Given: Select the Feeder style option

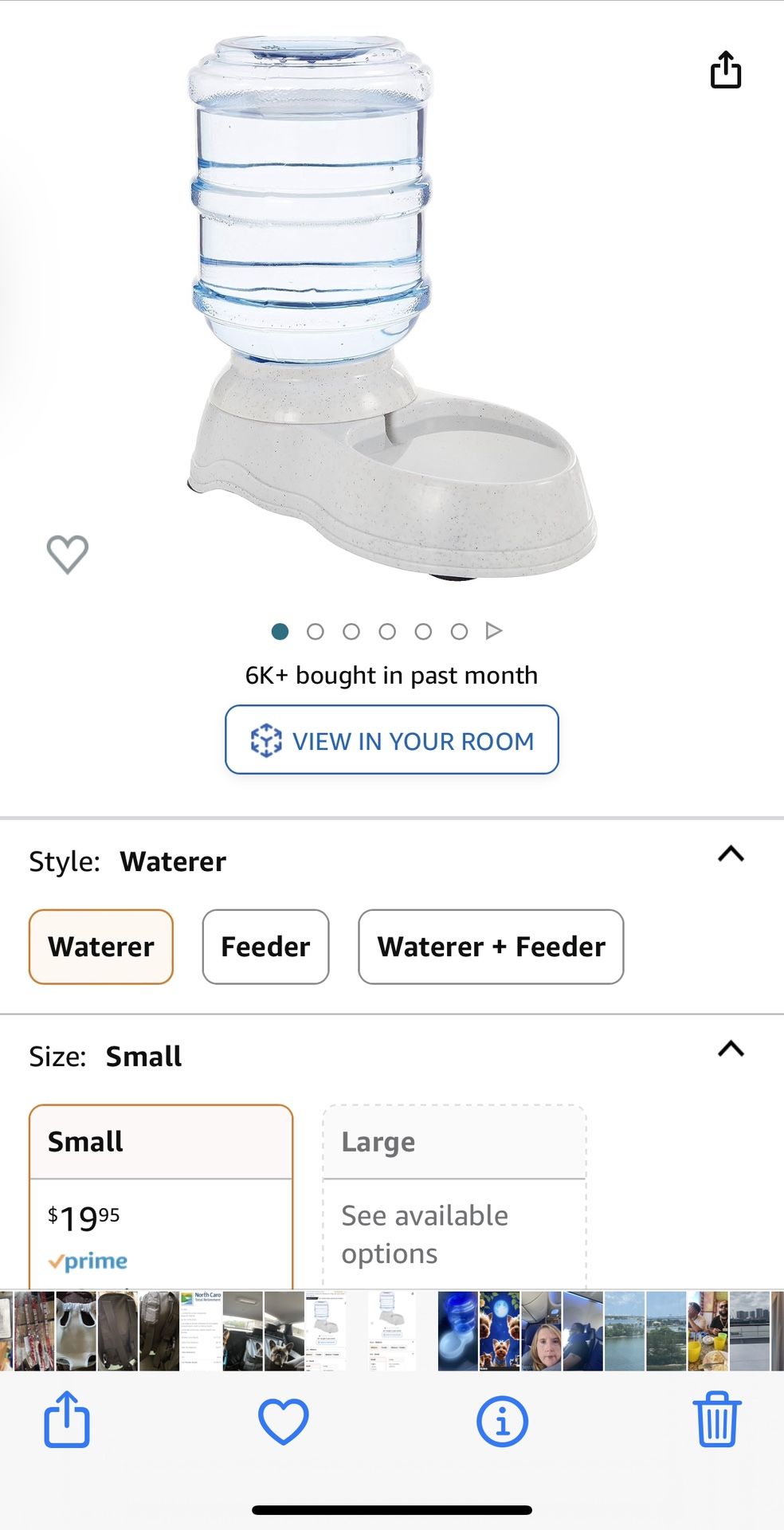Looking at the screenshot, I should click(265, 947).
